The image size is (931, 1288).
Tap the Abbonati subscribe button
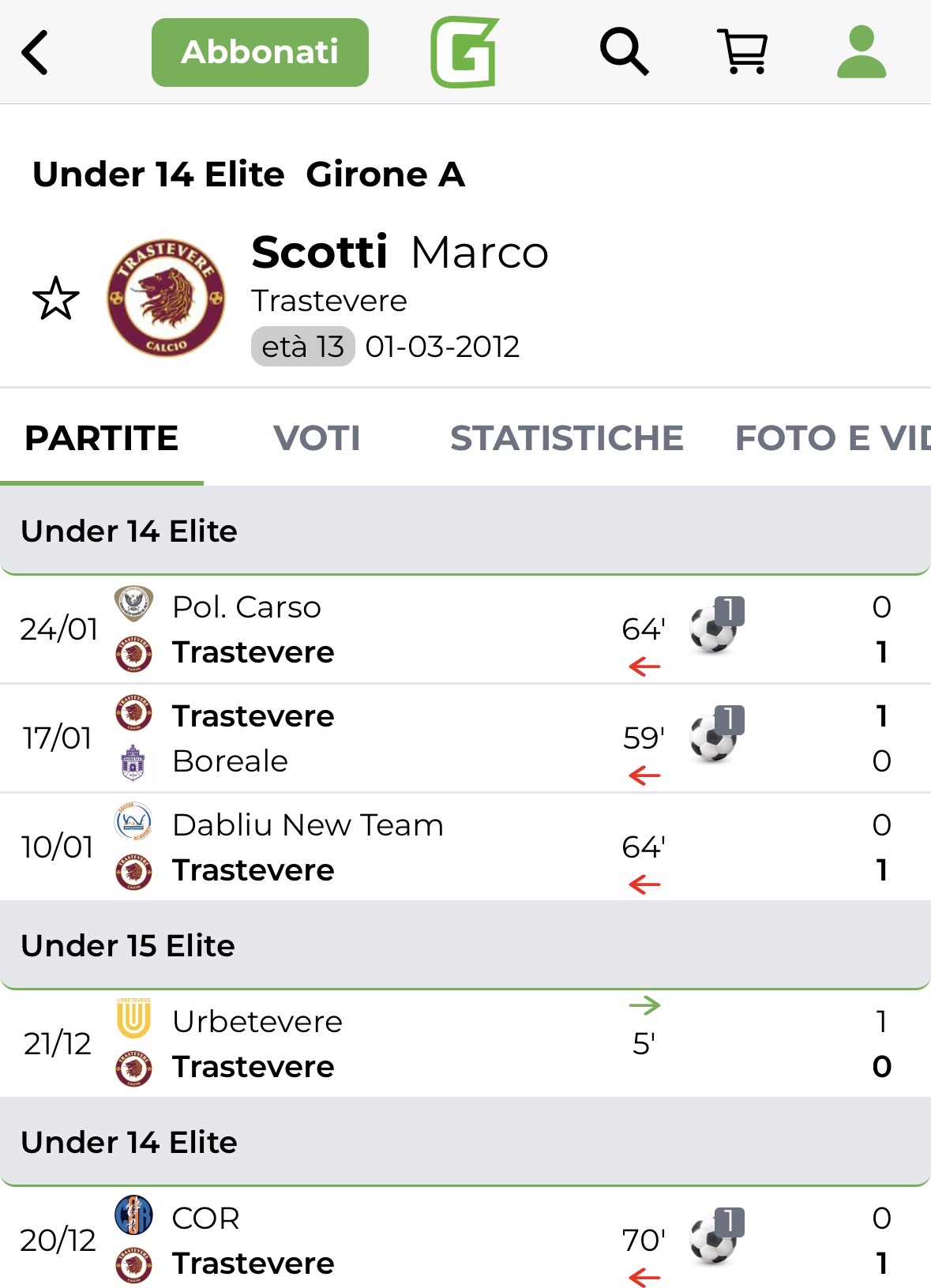pyautogui.click(x=260, y=53)
